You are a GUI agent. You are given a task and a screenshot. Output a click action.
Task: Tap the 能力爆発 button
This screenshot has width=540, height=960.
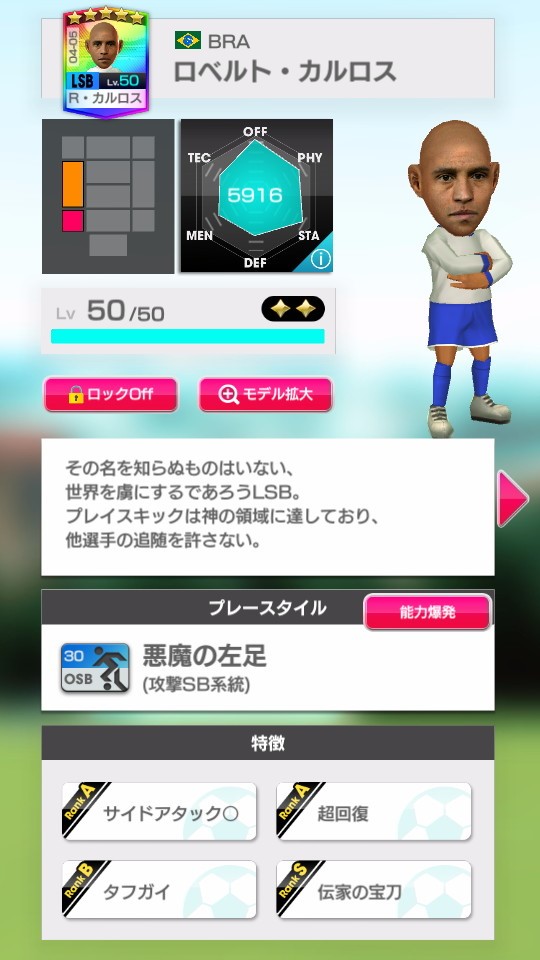427,612
